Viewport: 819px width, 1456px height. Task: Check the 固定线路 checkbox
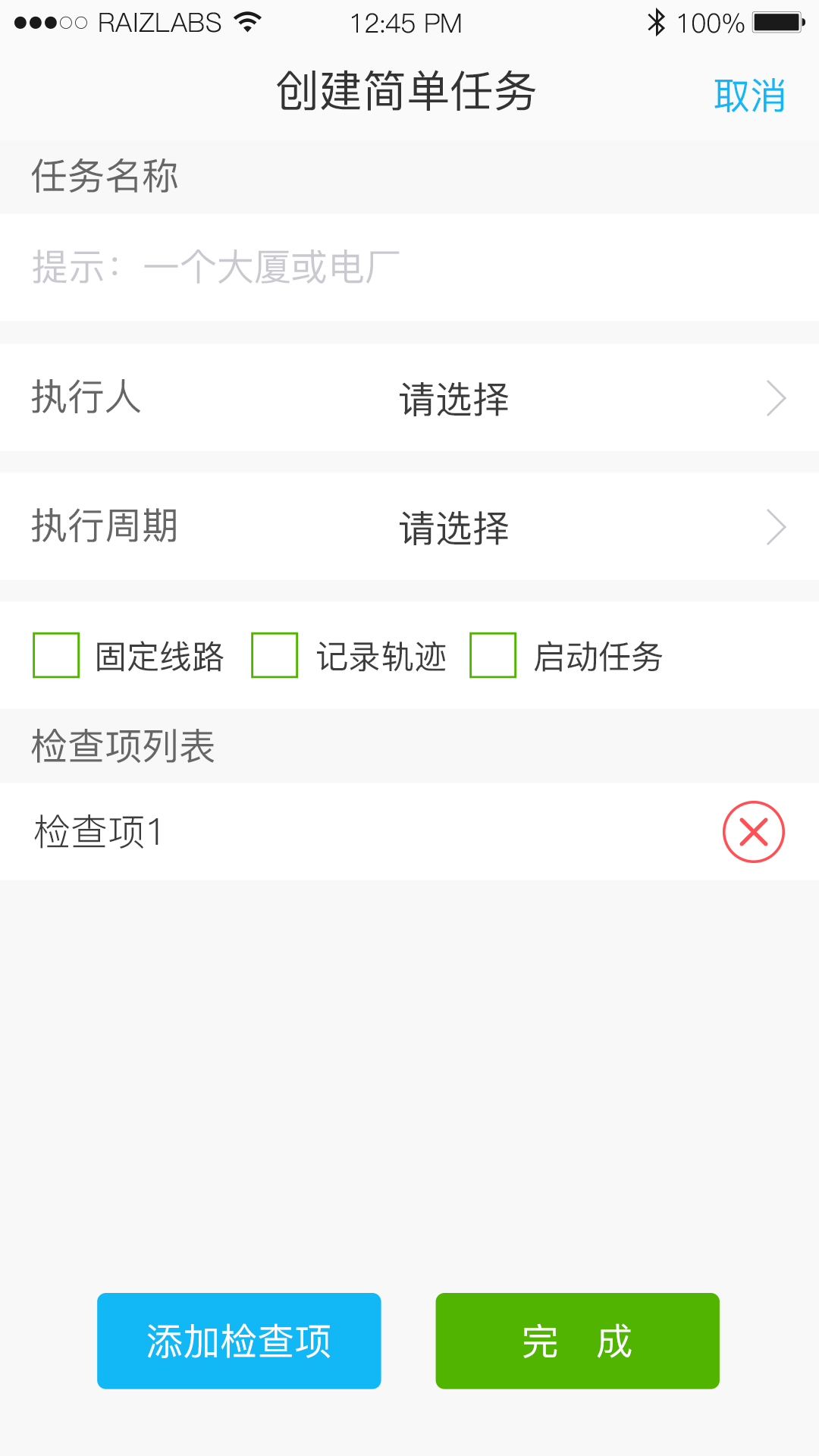pyautogui.click(x=56, y=655)
